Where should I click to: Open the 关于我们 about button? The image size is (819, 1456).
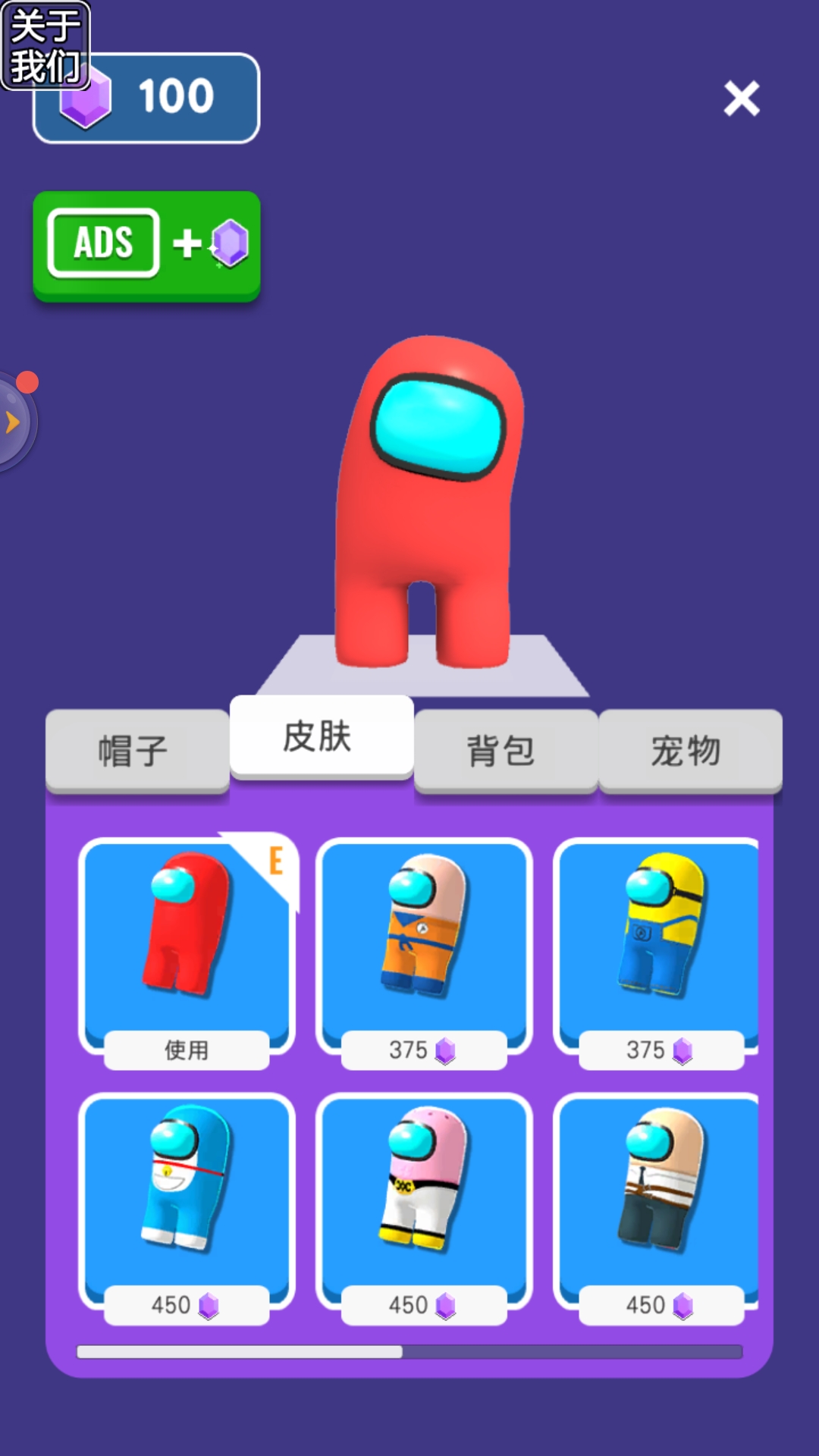click(x=45, y=45)
